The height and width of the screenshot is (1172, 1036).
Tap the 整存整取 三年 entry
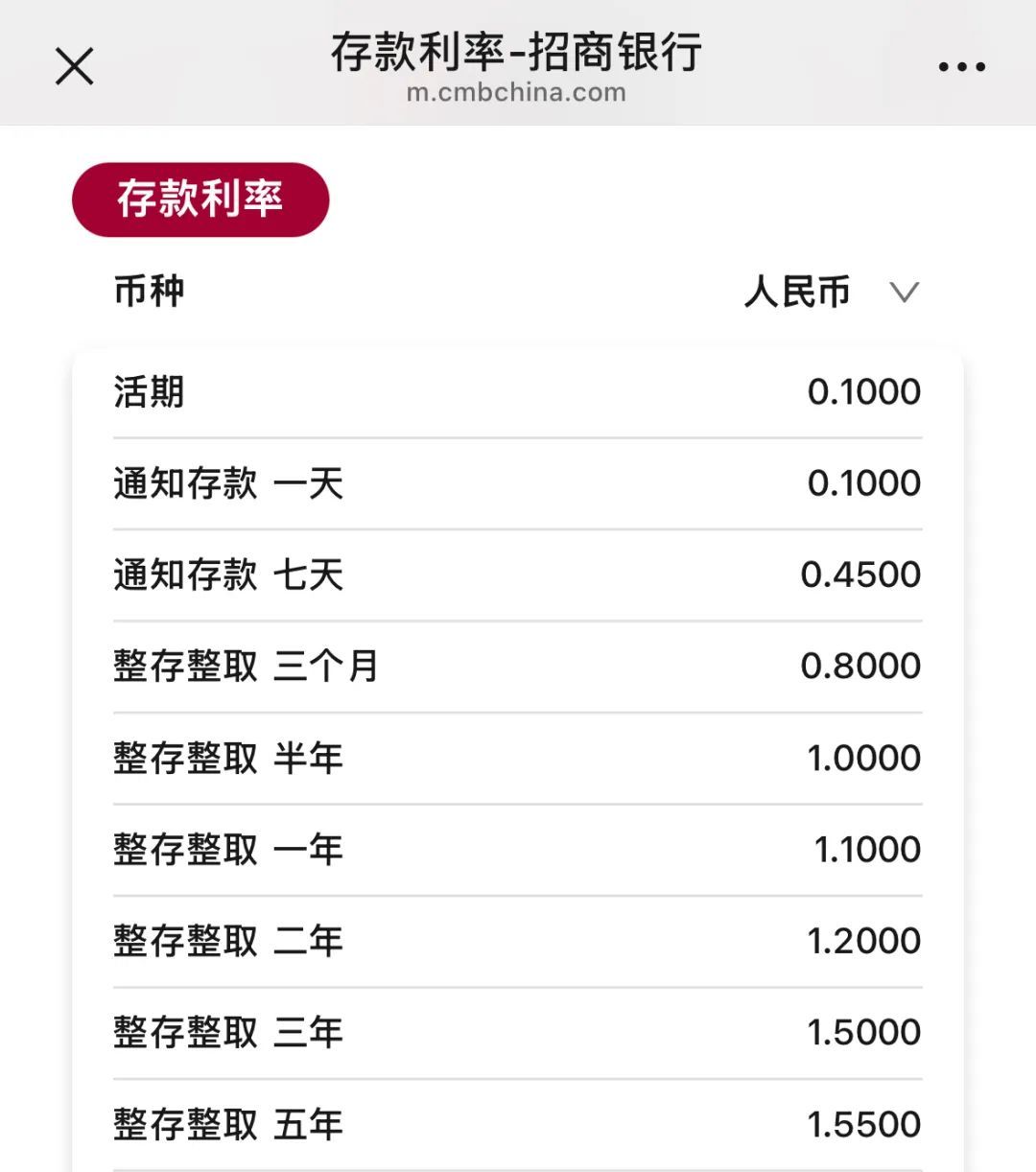tap(518, 1031)
